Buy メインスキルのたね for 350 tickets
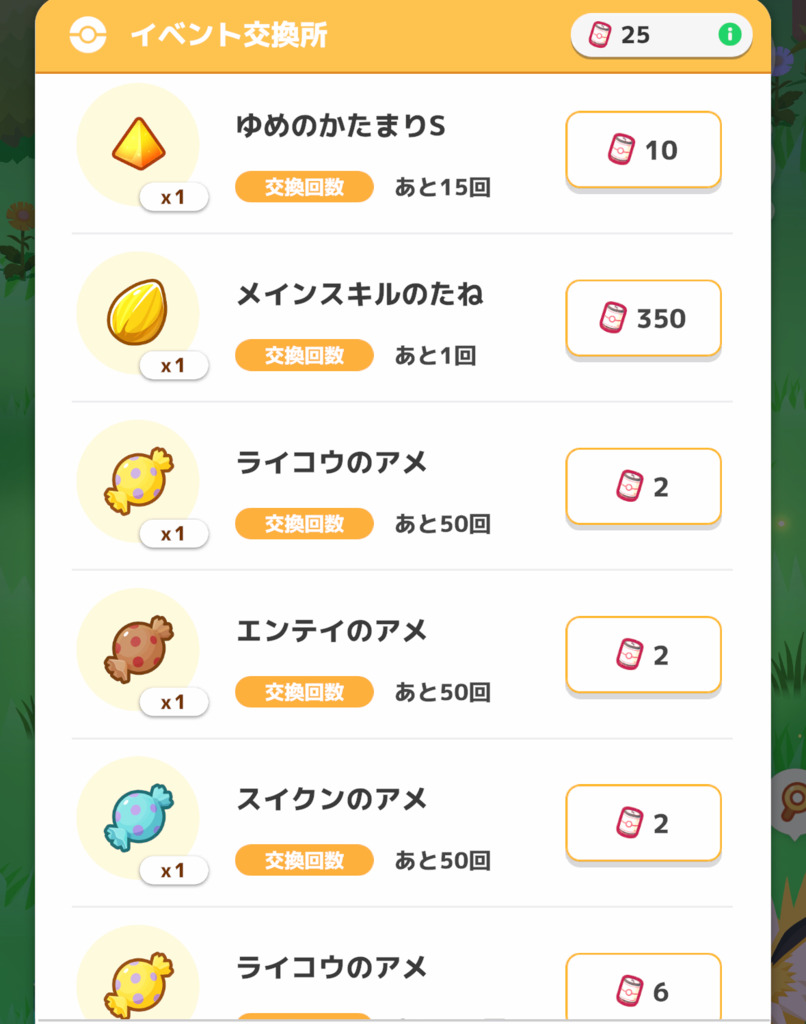This screenshot has width=806, height=1024. [x=643, y=318]
